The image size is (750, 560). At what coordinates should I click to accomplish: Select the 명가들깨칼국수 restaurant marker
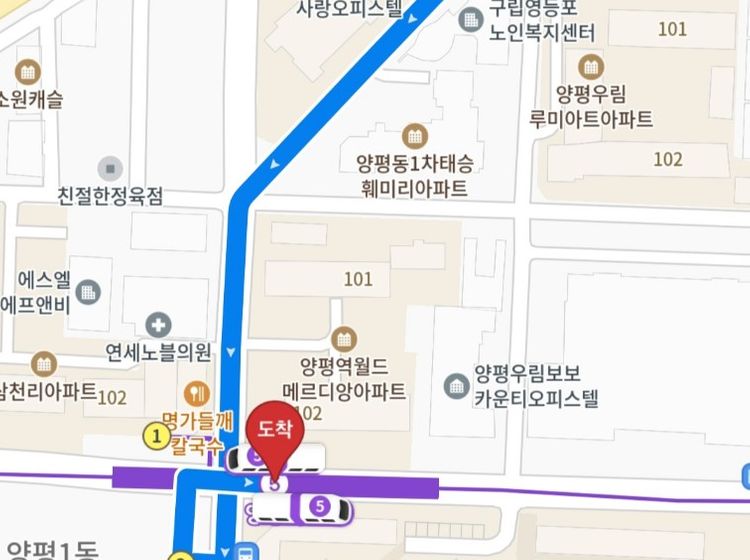click(x=198, y=393)
